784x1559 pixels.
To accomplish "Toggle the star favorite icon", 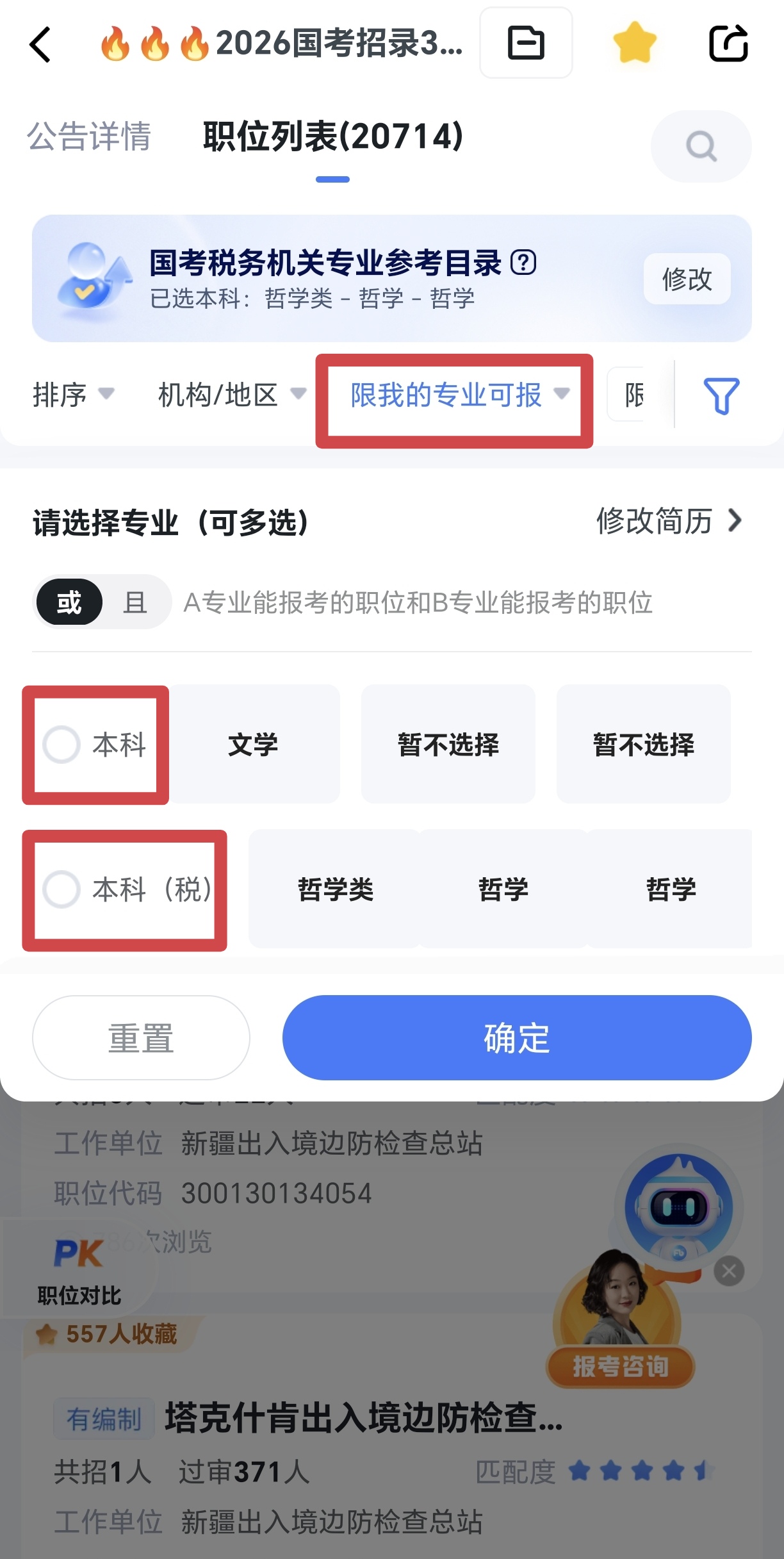I will (x=634, y=43).
